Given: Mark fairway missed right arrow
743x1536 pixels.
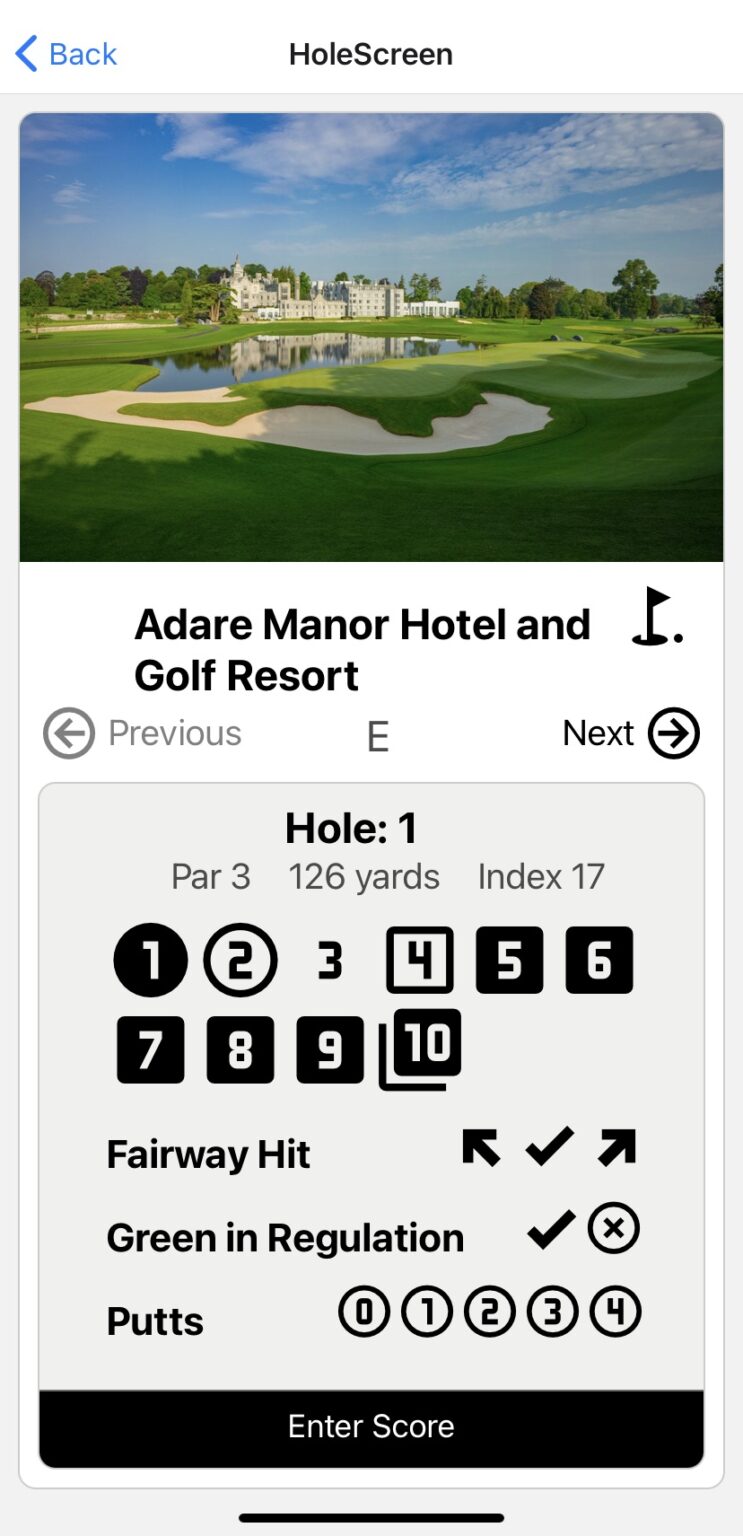Looking at the screenshot, I should [x=617, y=1147].
